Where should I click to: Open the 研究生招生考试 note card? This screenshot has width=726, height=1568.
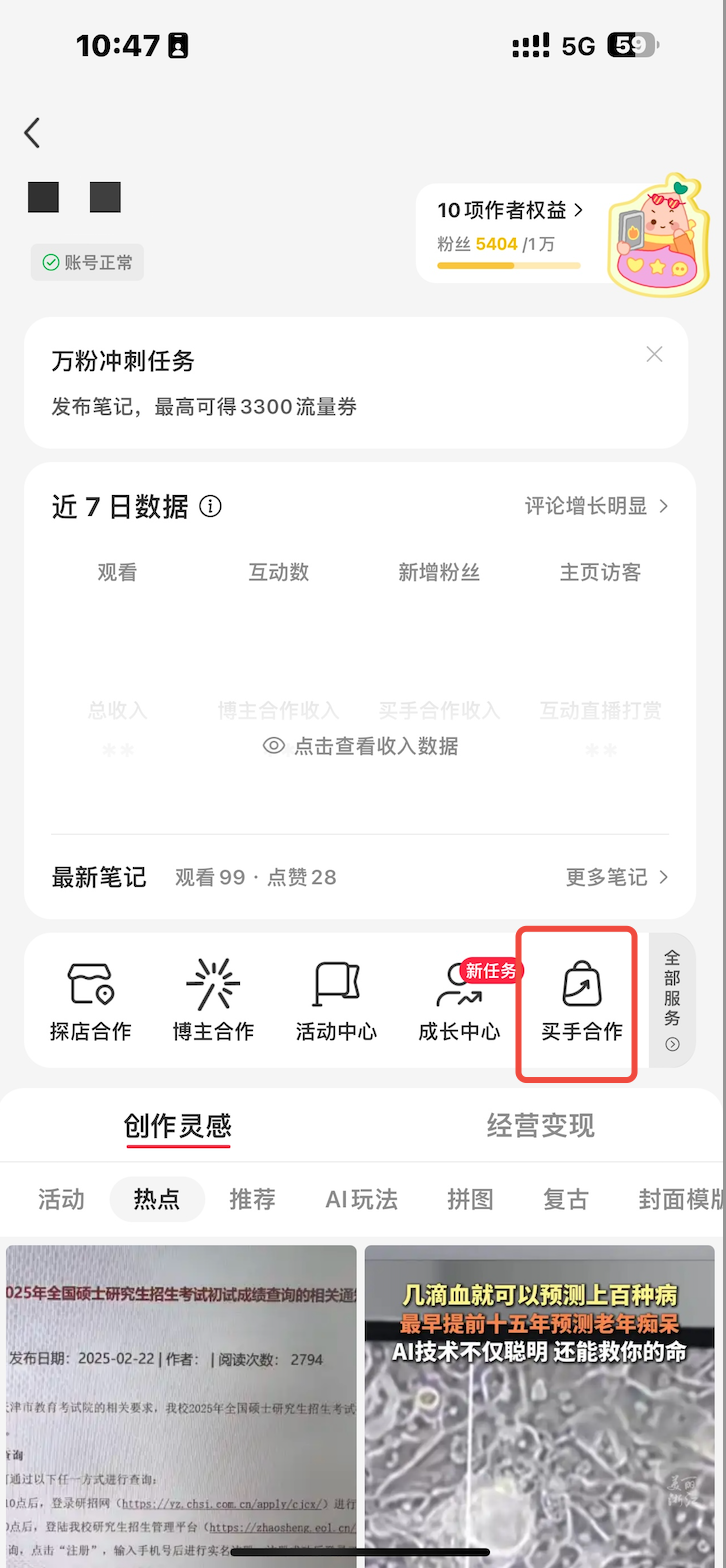(181, 1406)
